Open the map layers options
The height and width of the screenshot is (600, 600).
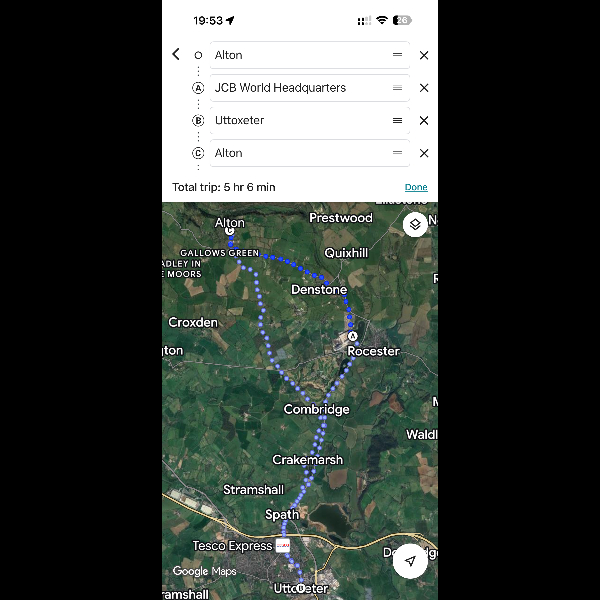415,225
